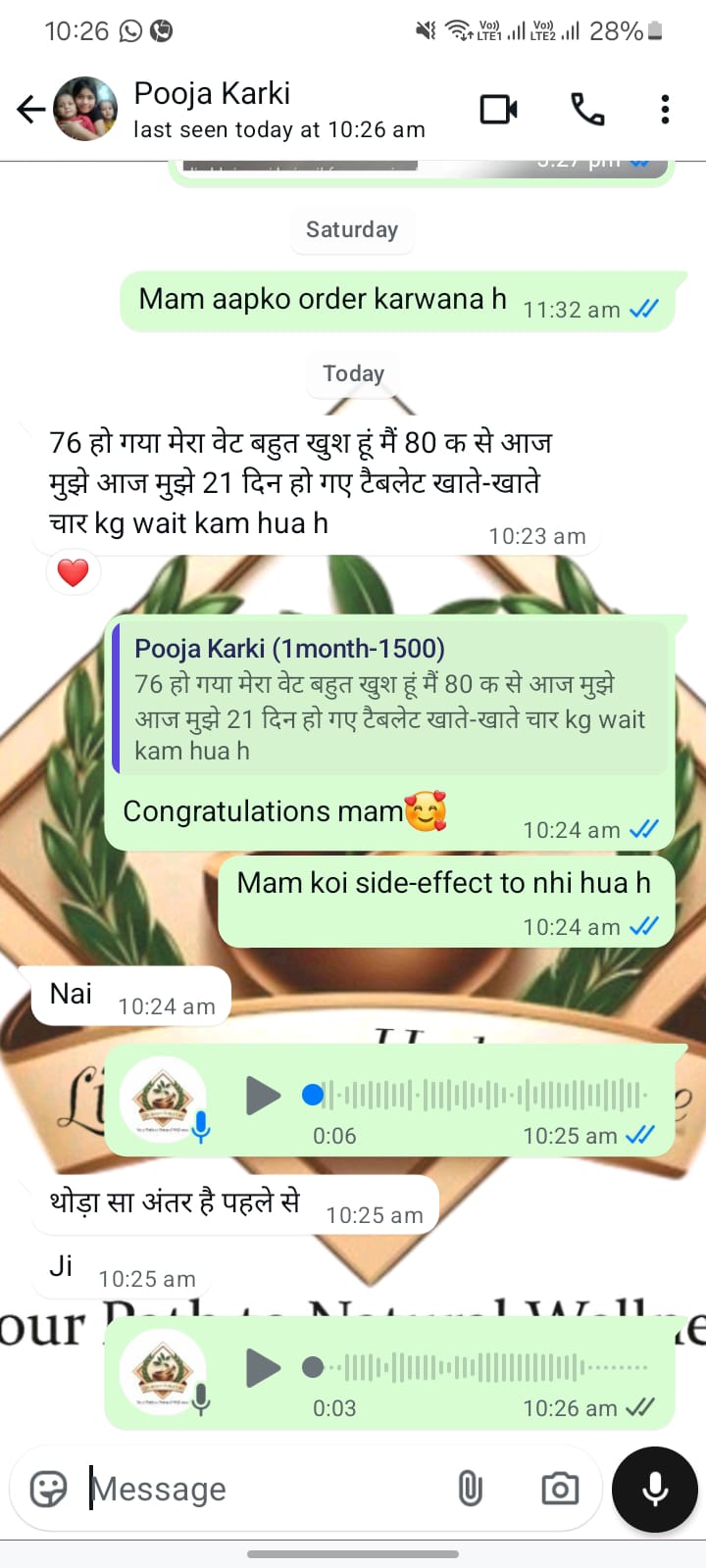This screenshot has width=706, height=1568.
Task: Open Pooja Karki's contact info
Action: click(x=278, y=109)
